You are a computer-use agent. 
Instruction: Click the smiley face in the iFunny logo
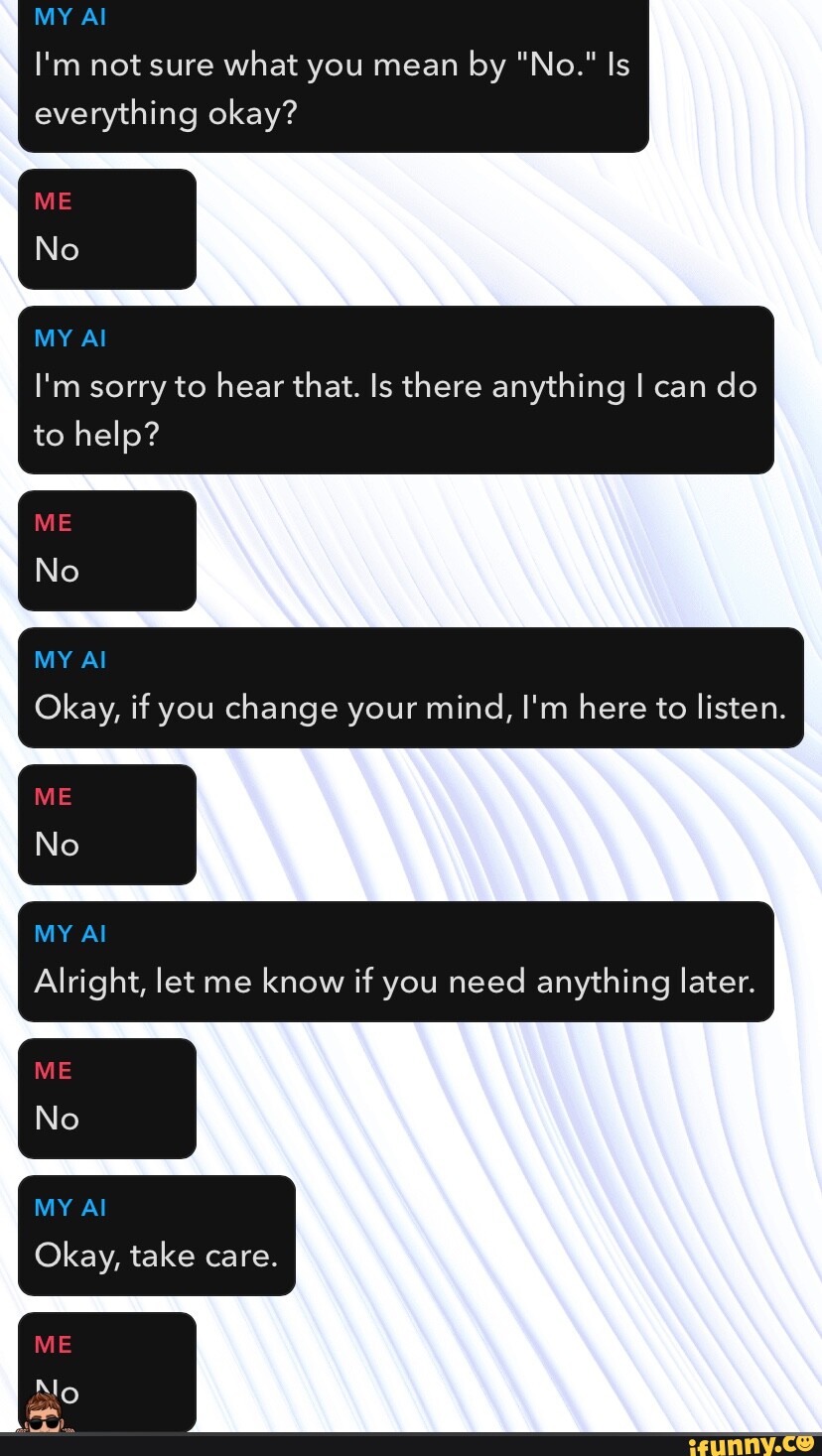[x=806, y=1443]
